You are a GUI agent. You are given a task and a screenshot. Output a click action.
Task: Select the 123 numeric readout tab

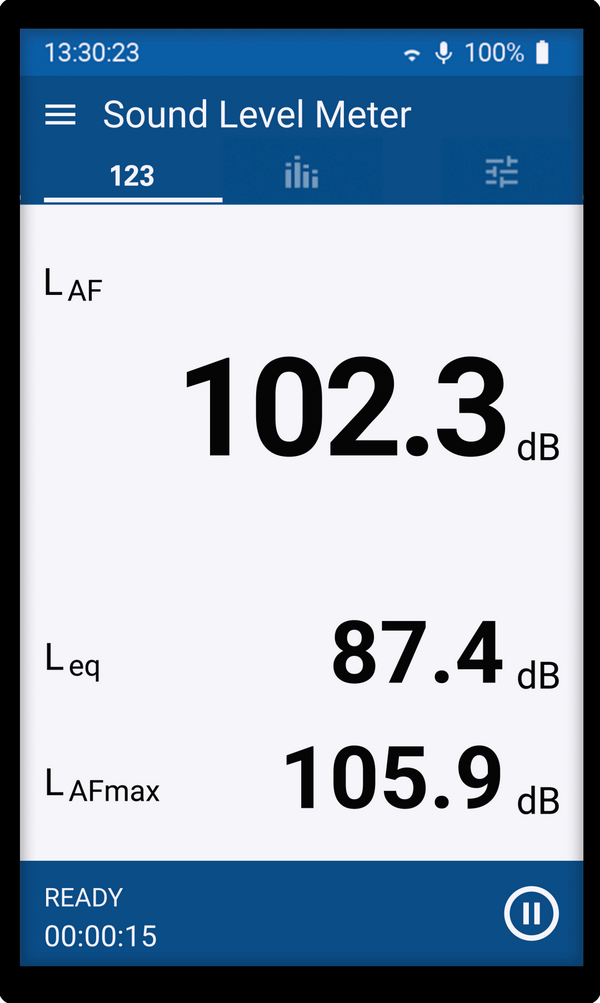[x=132, y=176]
